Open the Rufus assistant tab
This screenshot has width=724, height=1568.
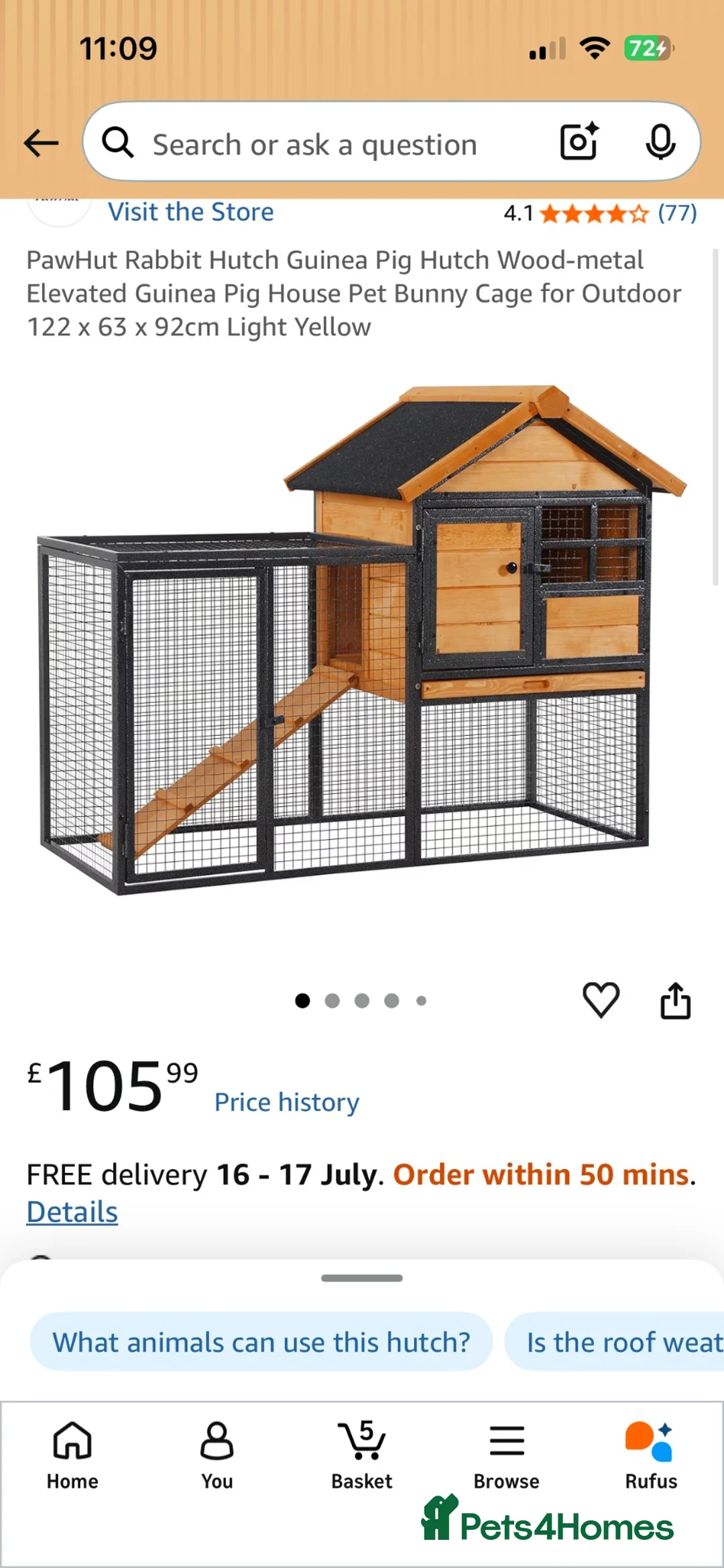(651, 1455)
